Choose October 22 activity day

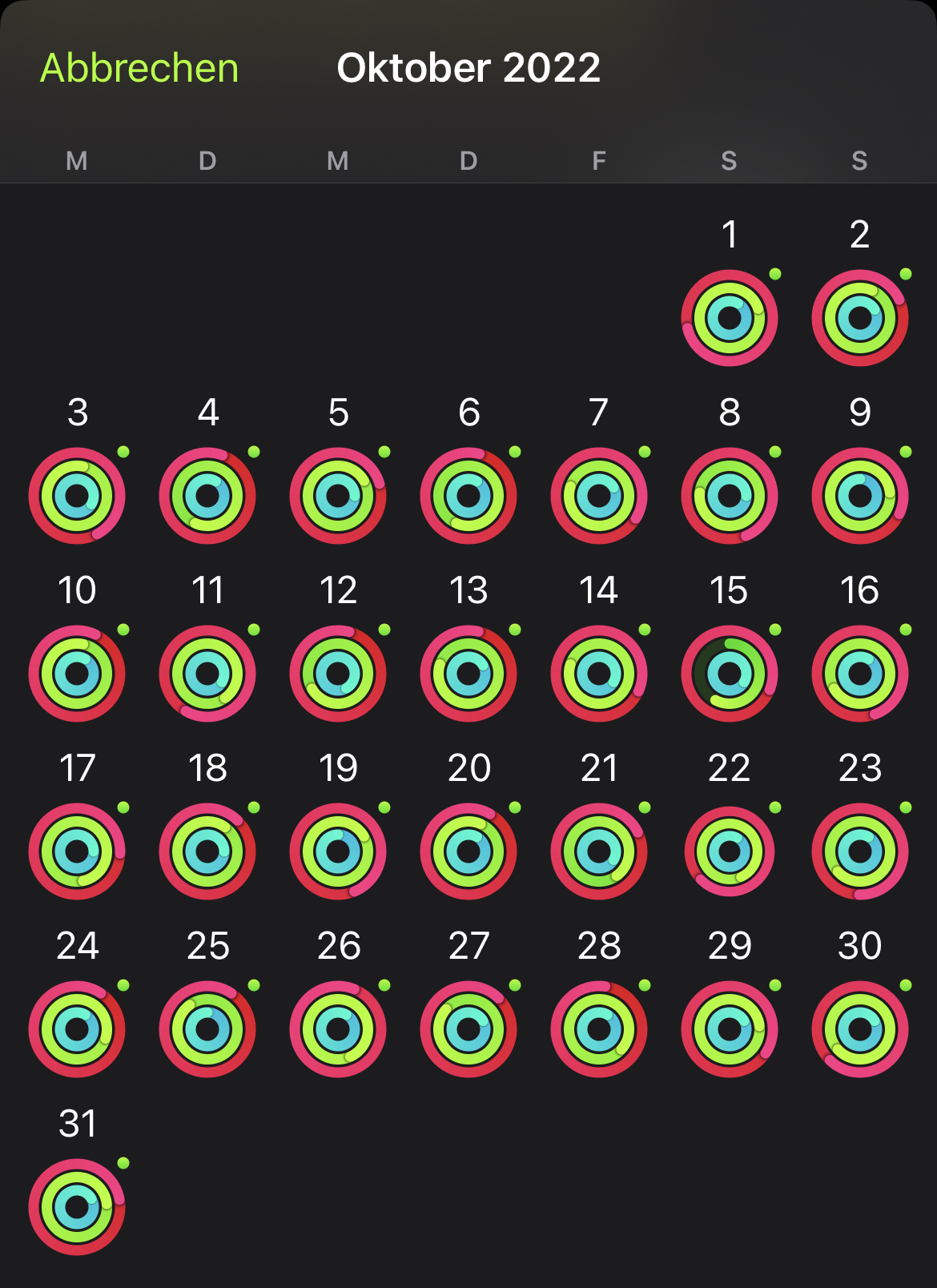click(x=729, y=851)
